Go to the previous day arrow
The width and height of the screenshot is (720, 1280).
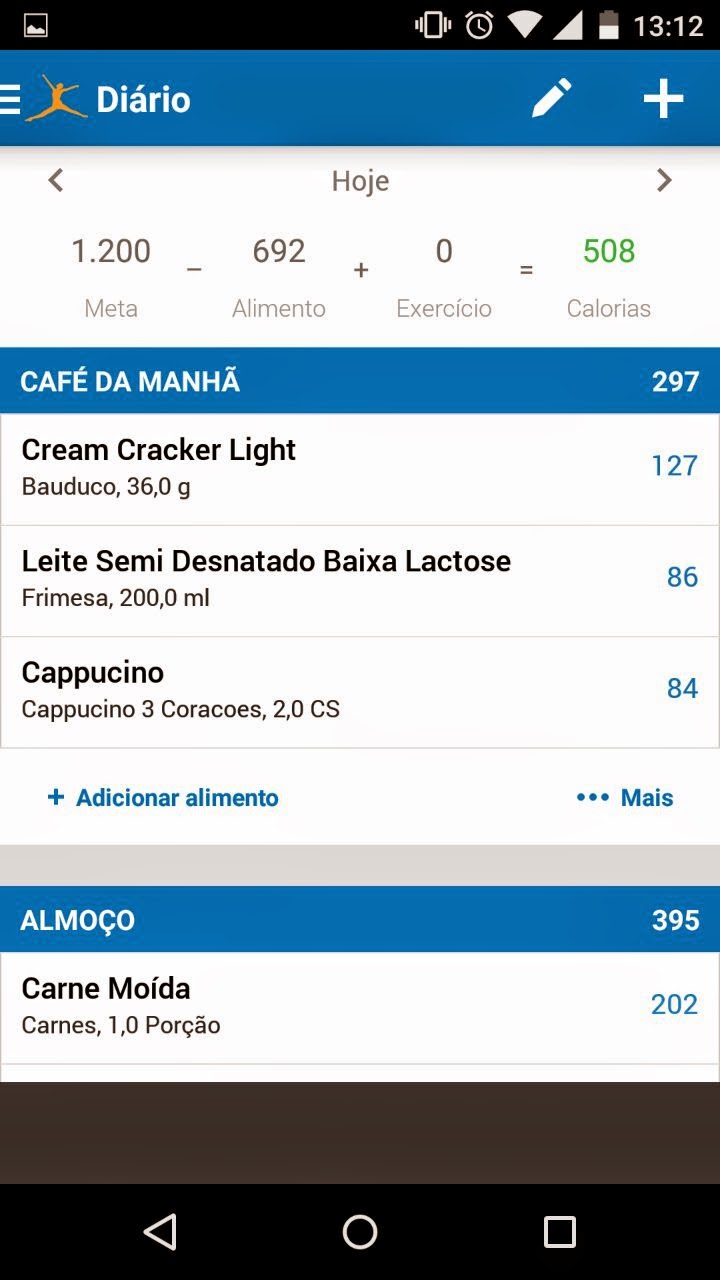[x=56, y=181]
